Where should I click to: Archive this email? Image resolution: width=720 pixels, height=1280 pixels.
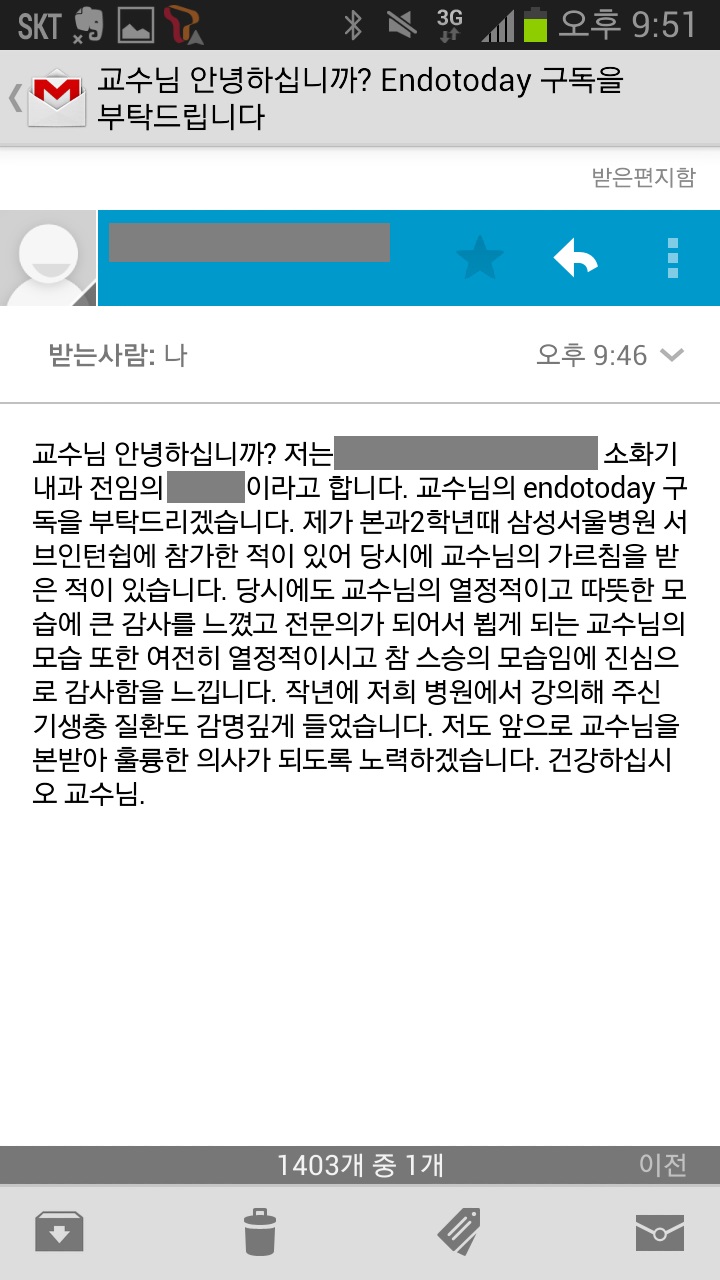click(x=60, y=1233)
